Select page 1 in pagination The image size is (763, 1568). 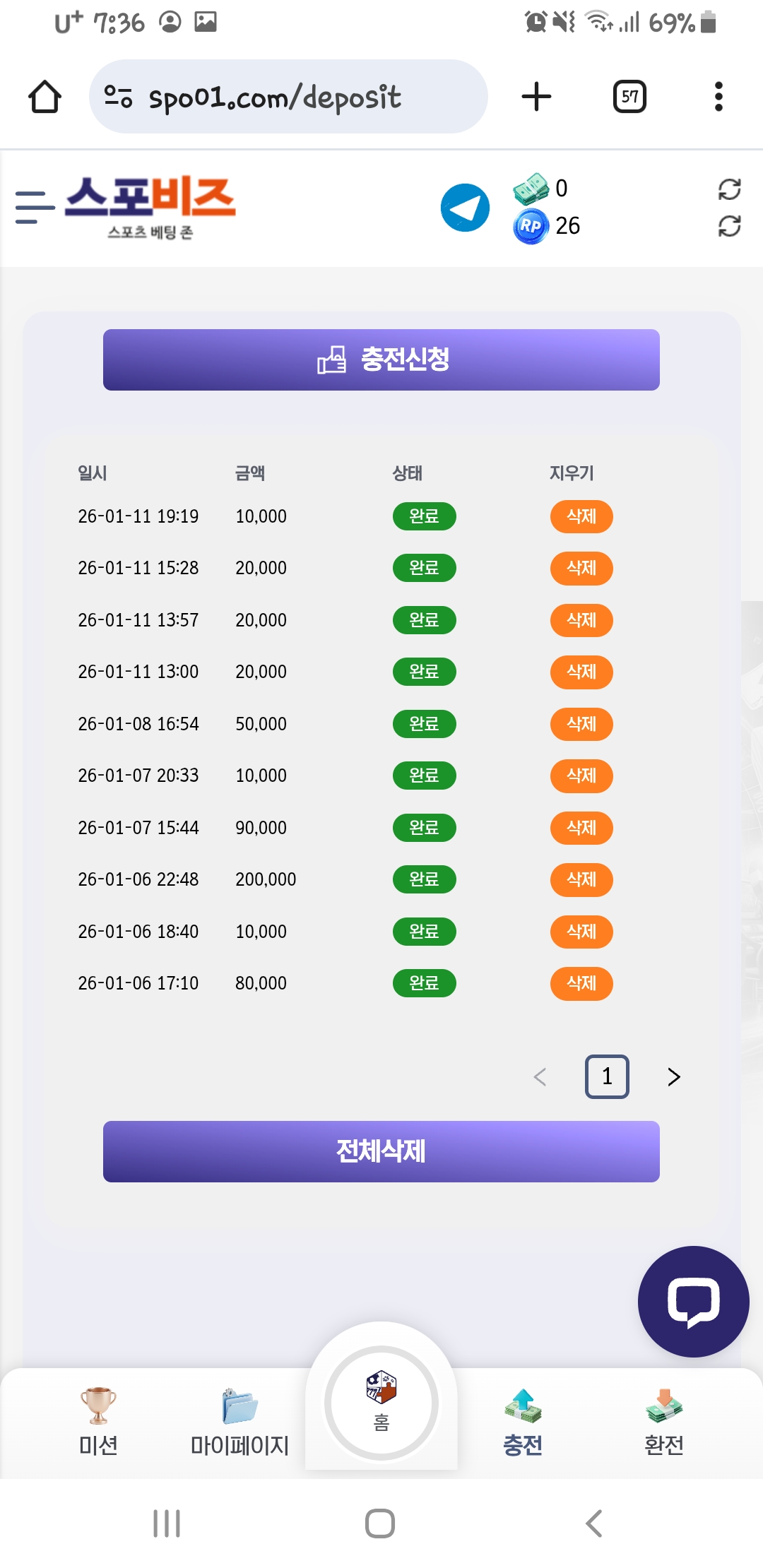(607, 1076)
